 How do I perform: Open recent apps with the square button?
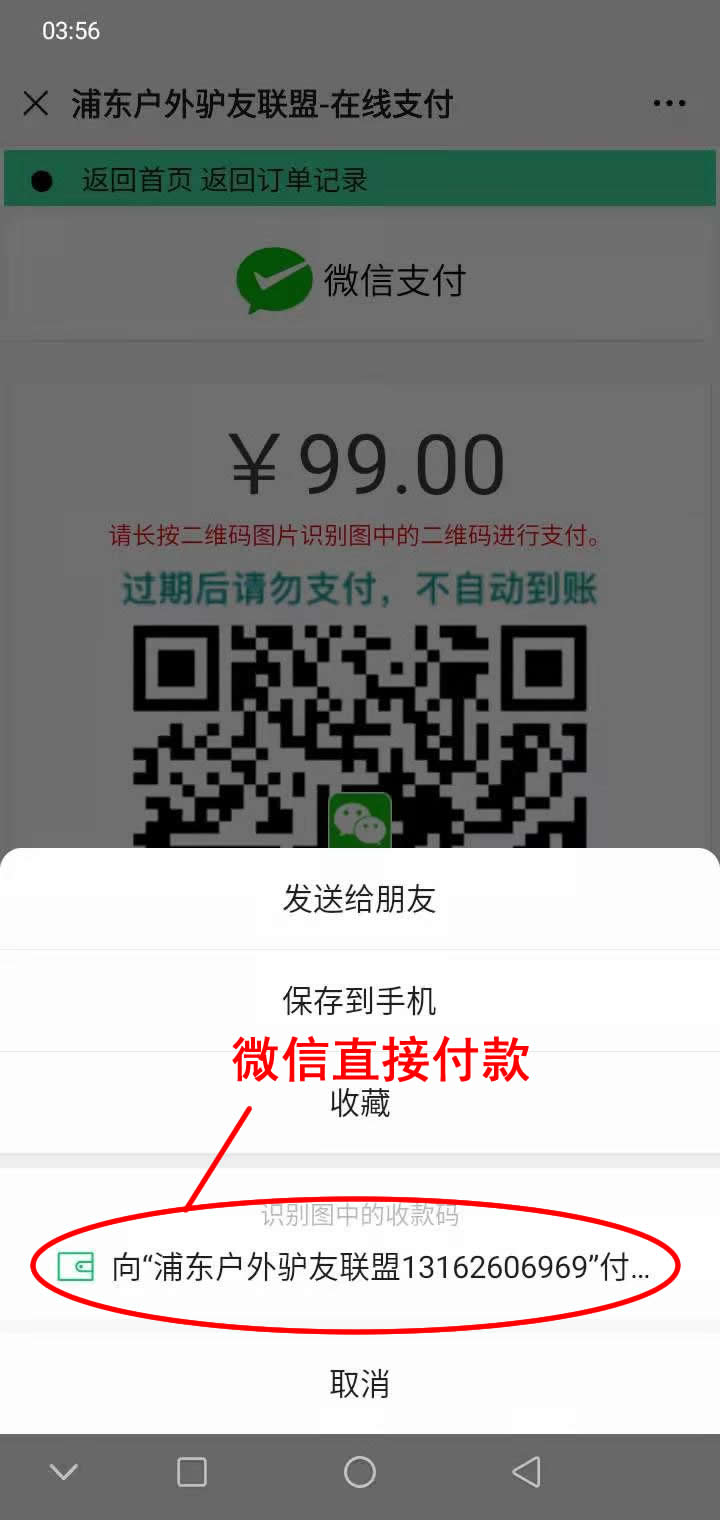(192, 1471)
